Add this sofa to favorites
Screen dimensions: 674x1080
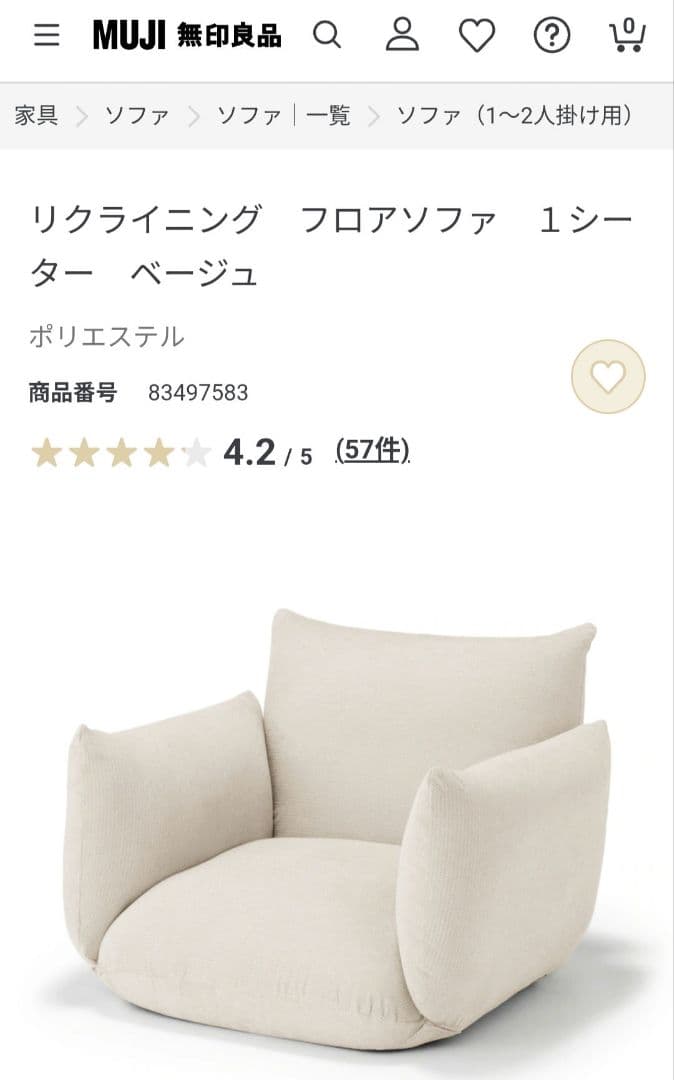click(608, 377)
